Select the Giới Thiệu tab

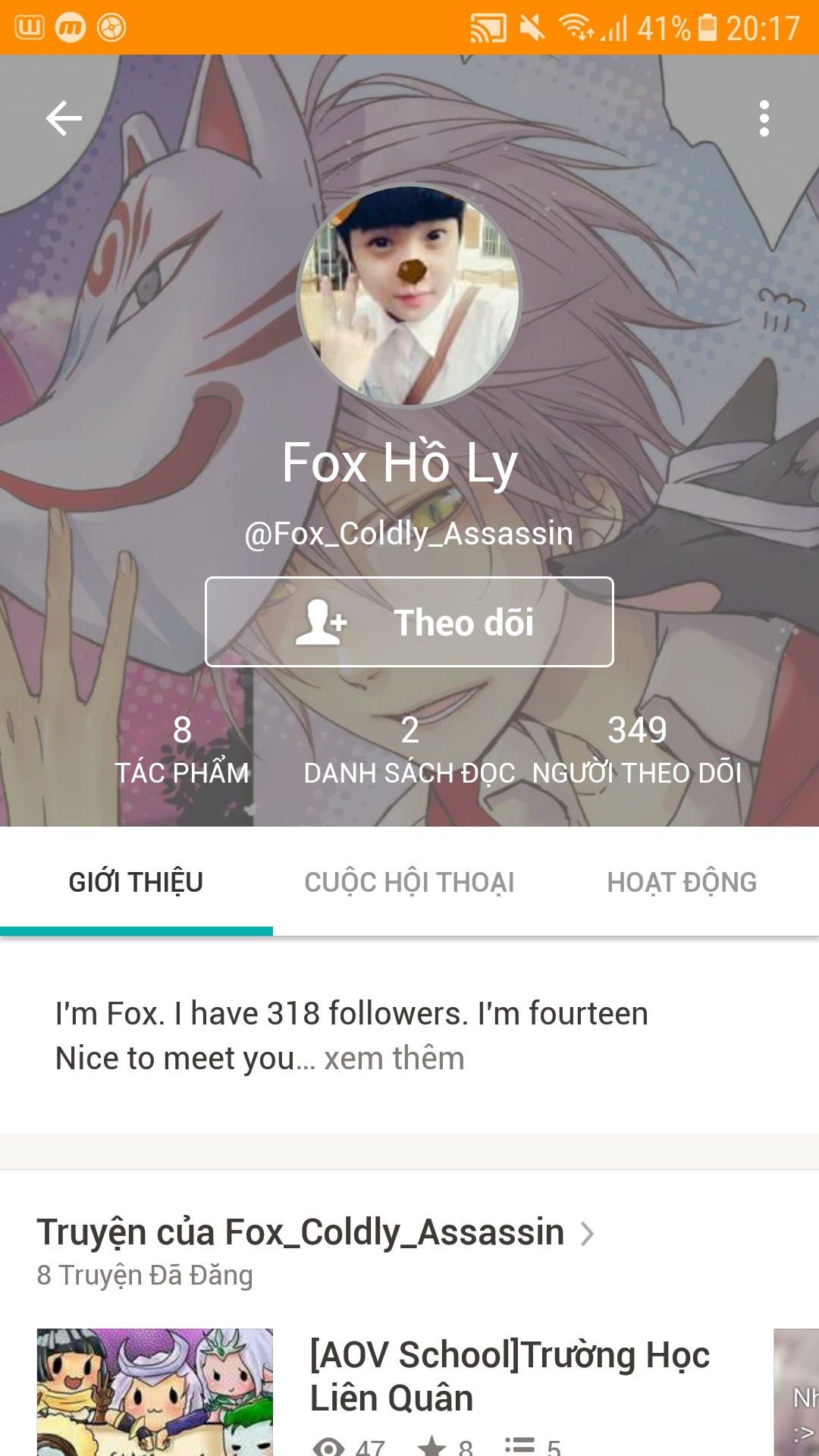(x=136, y=882)
